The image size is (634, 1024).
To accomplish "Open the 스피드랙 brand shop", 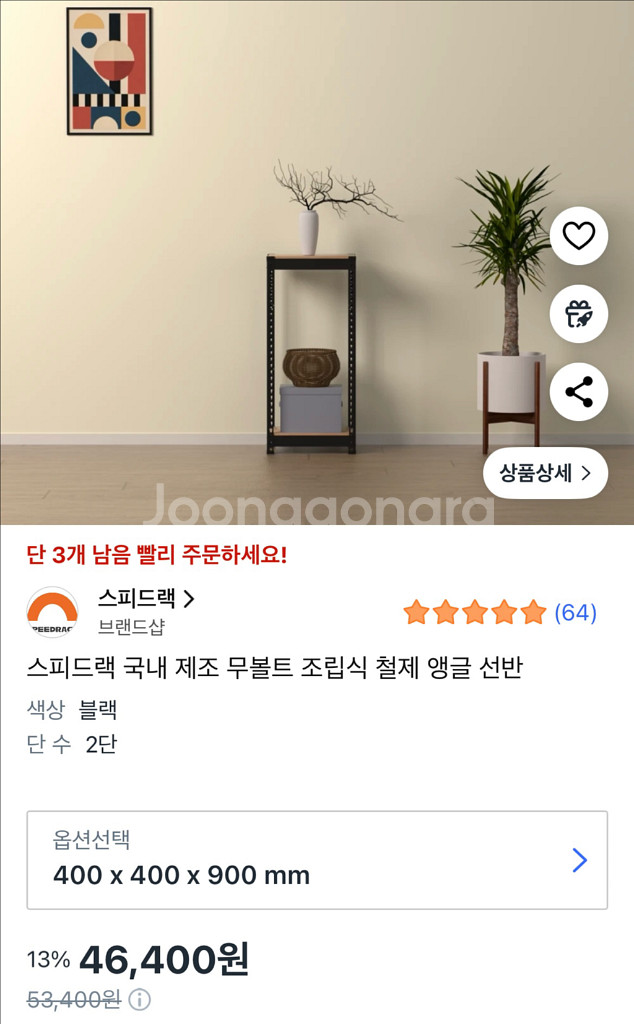I will click(x=146, y=599).
